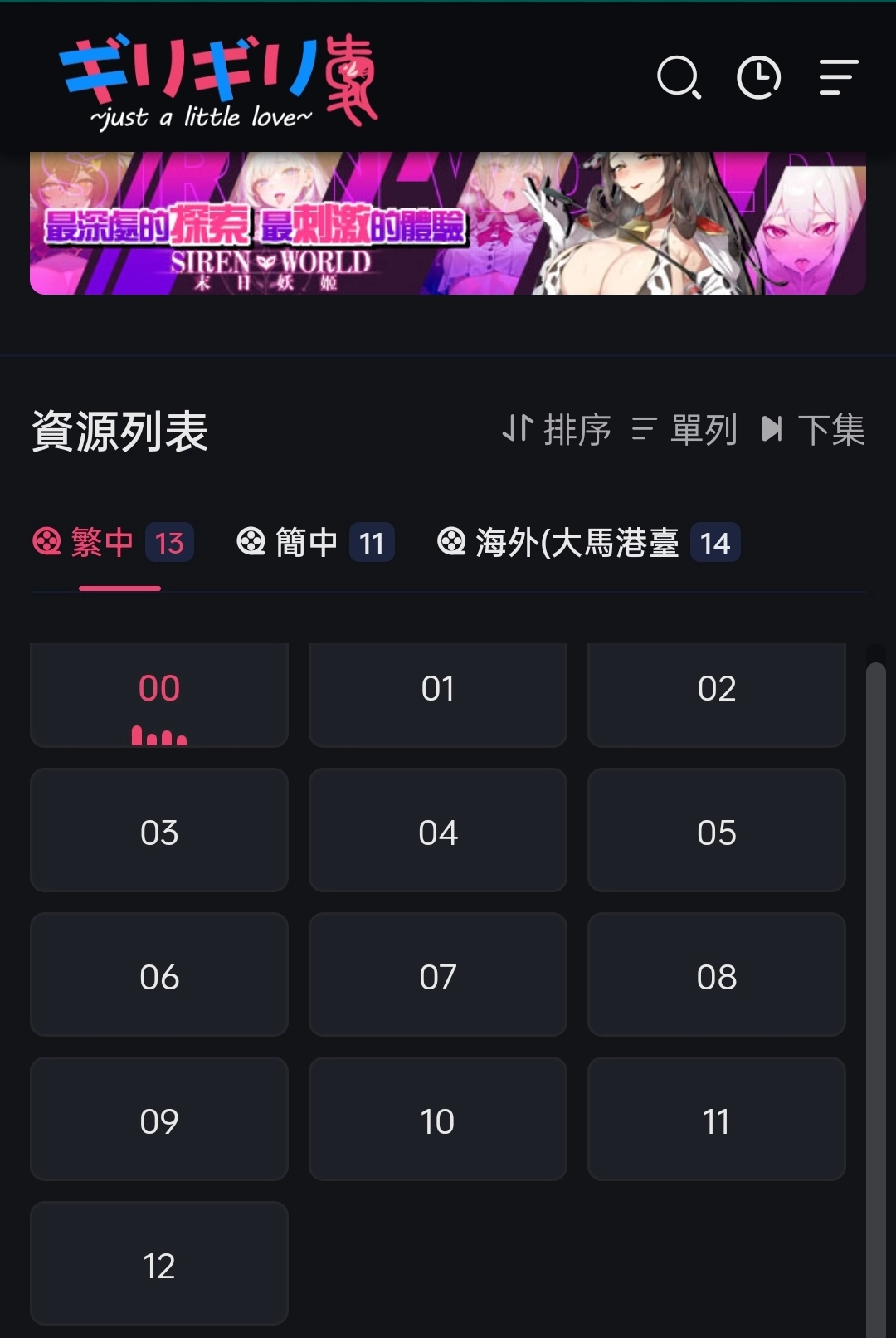The height and width of the screenshot is (1338, 896).
Task: Open episode 10
Action: pyautogui.click(x=438, y=1119)
